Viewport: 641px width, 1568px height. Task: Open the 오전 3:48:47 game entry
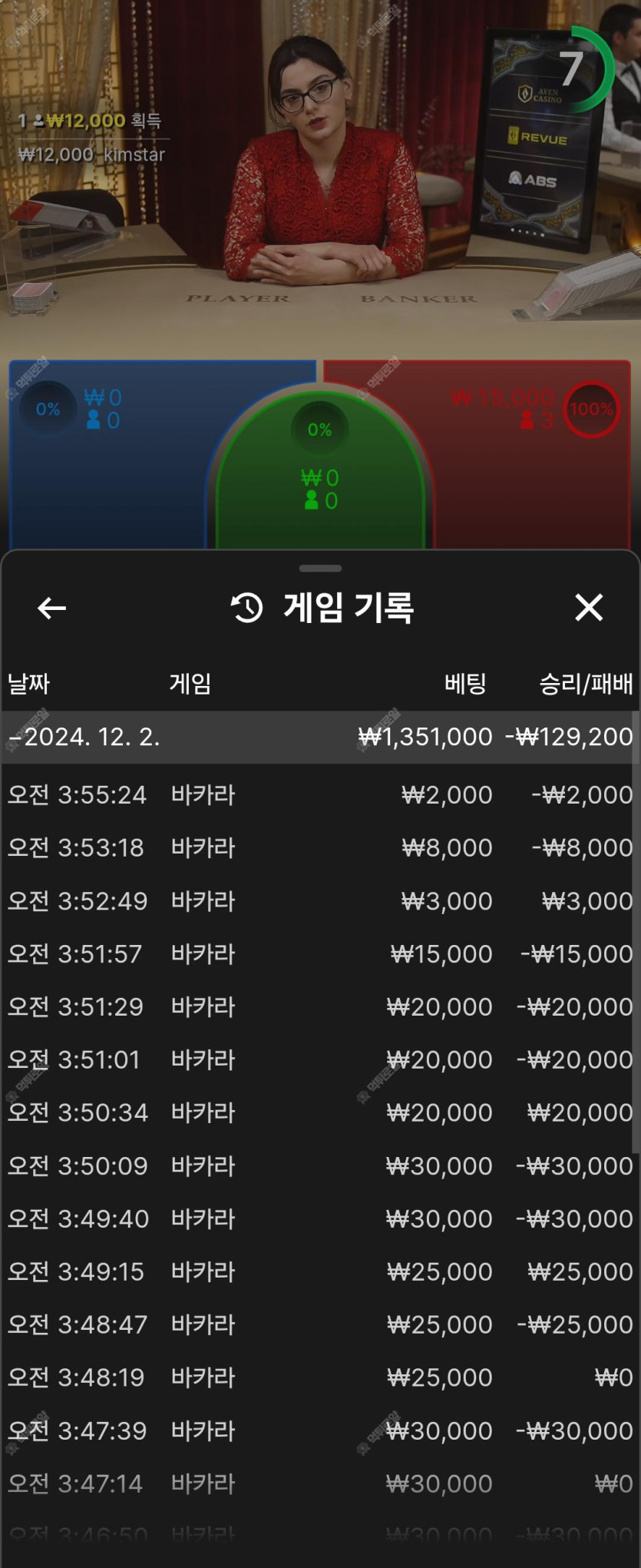click(319, 1324)
